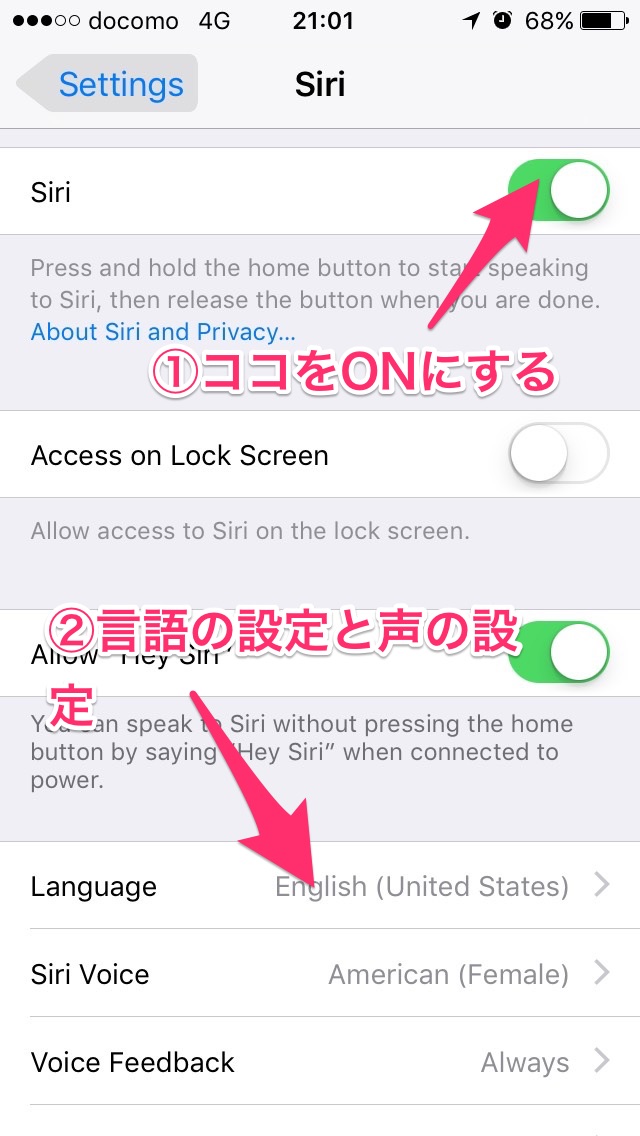Open Voice Feedback settings
Viewport: 640px width, 1136px height.
[x=320, y=1062]
